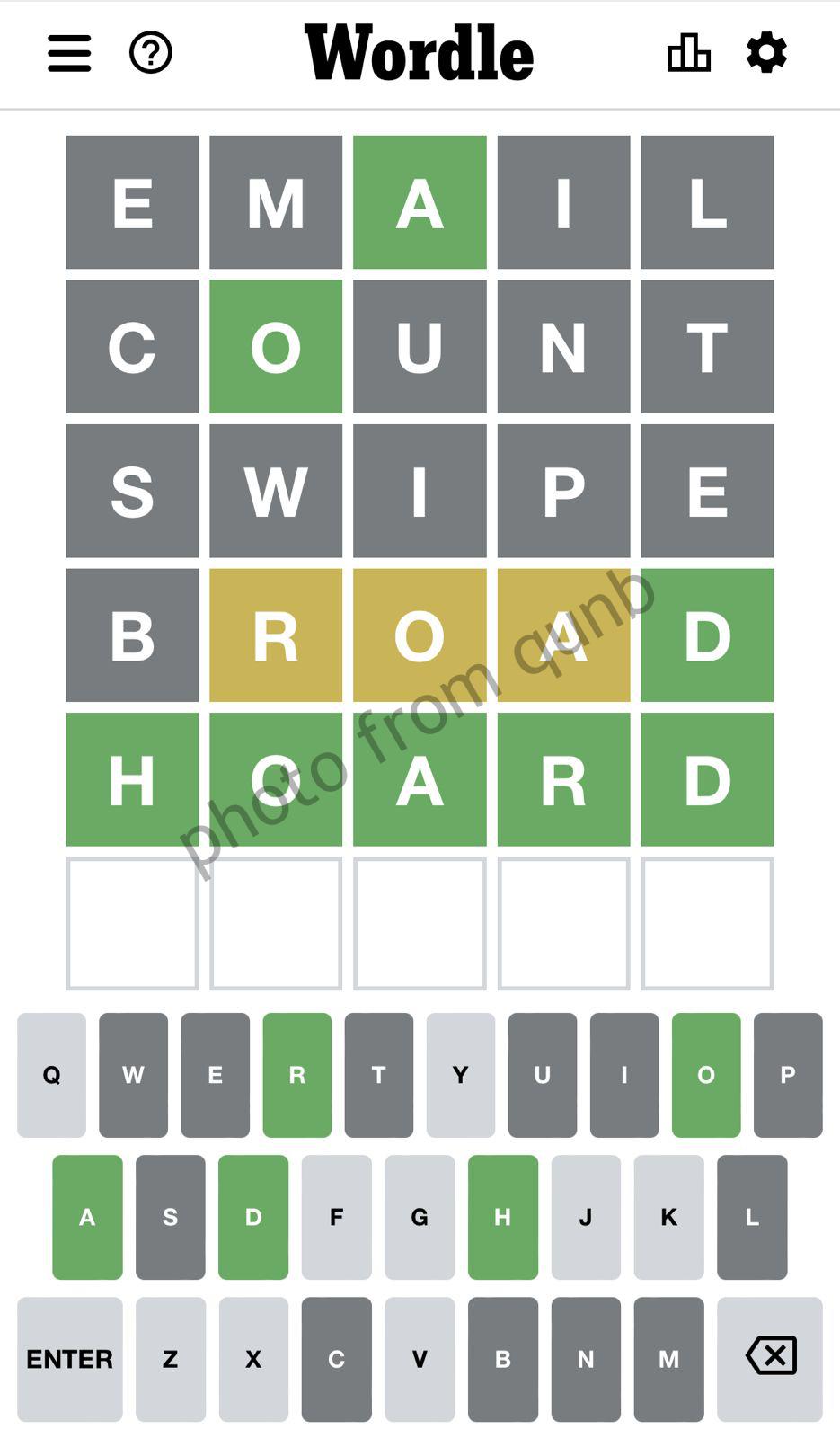Hit the Y key on keyboard
The height and width of the screenshot is (1438, 840).
pos(460,1075)
